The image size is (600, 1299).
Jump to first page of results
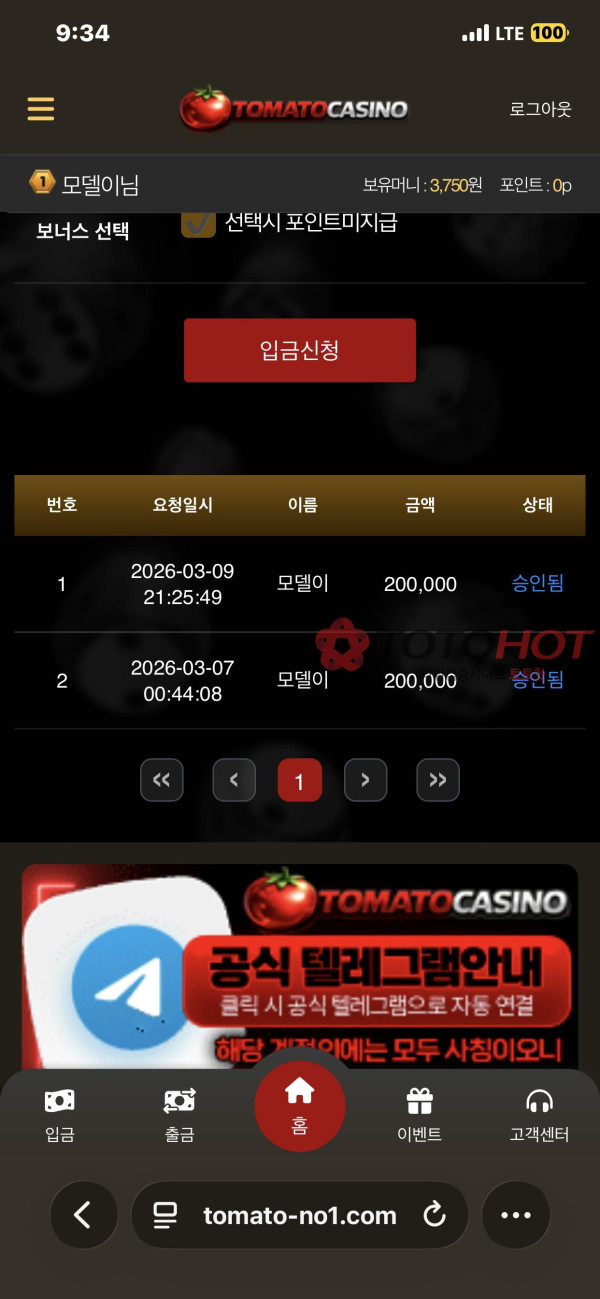pyautogui.click(x=162, y=780)
